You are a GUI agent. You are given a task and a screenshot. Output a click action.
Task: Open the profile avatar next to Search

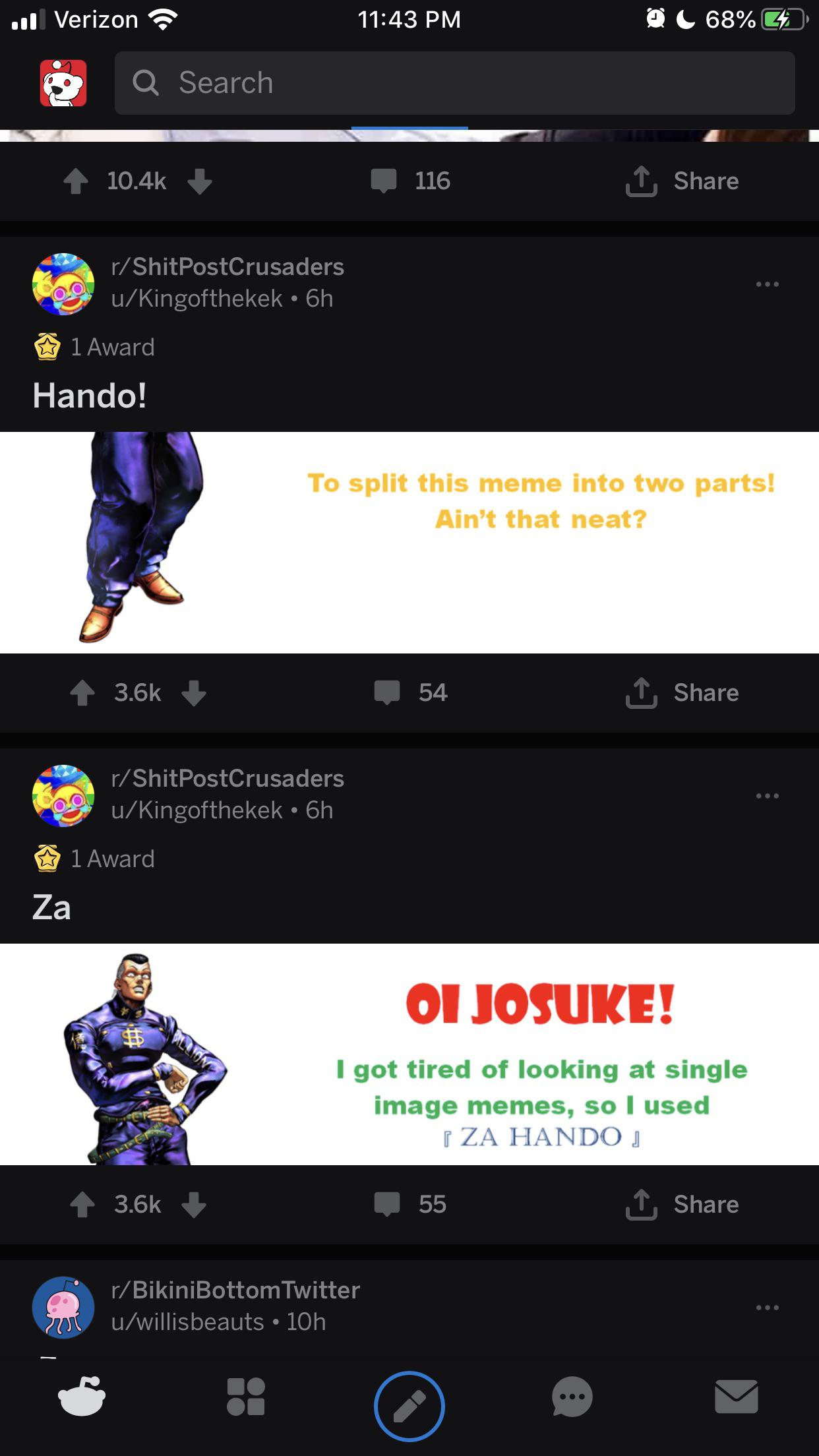[x=63, y=83]
